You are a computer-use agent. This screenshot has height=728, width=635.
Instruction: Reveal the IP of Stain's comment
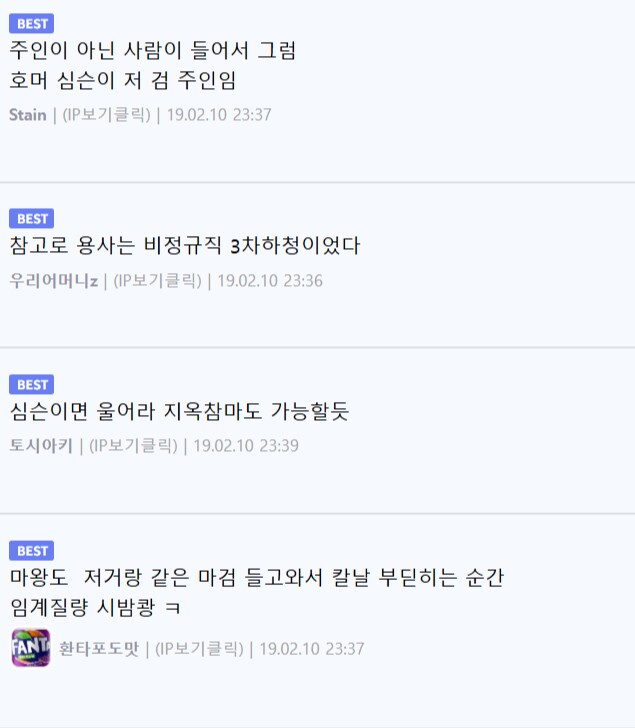[105, 115]
